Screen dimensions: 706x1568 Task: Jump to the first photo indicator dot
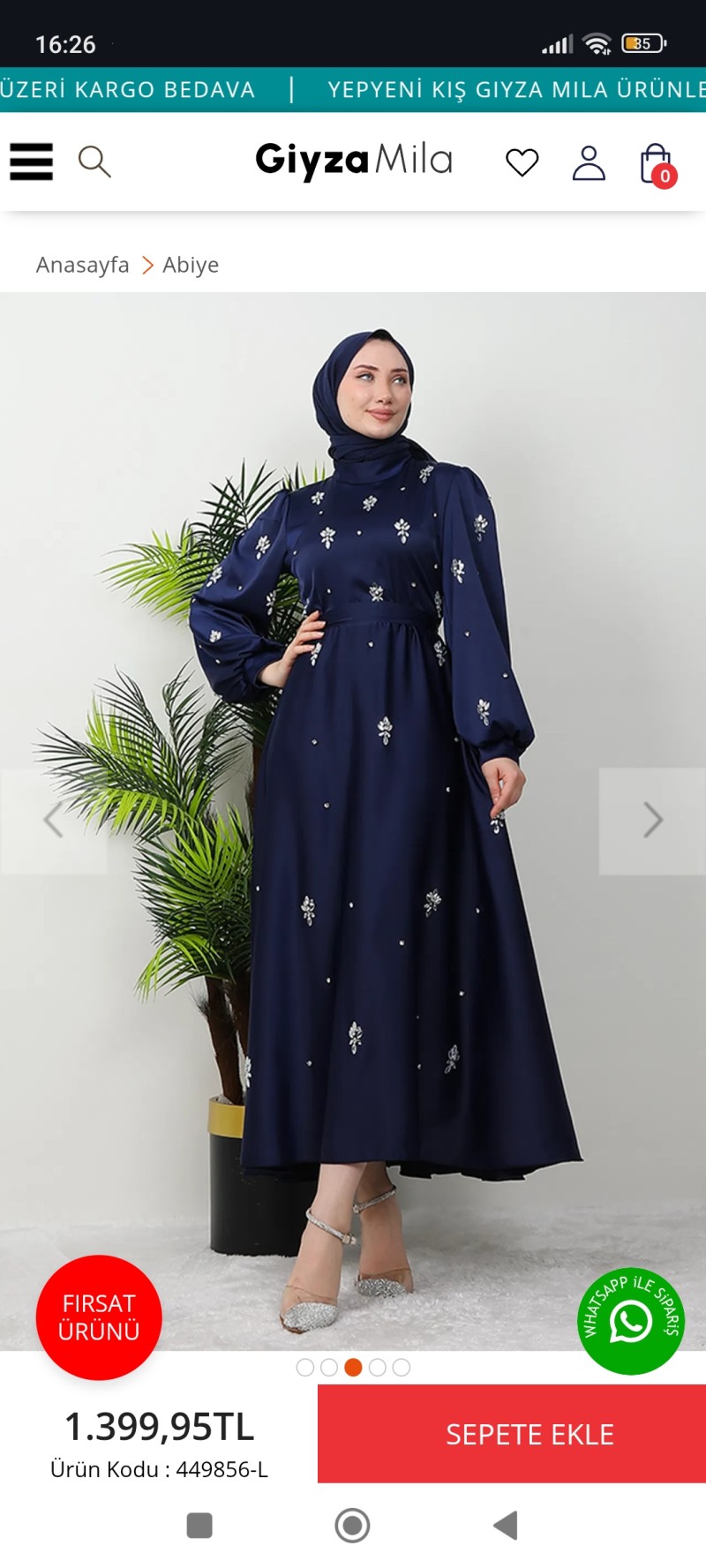coord(305,1367)
